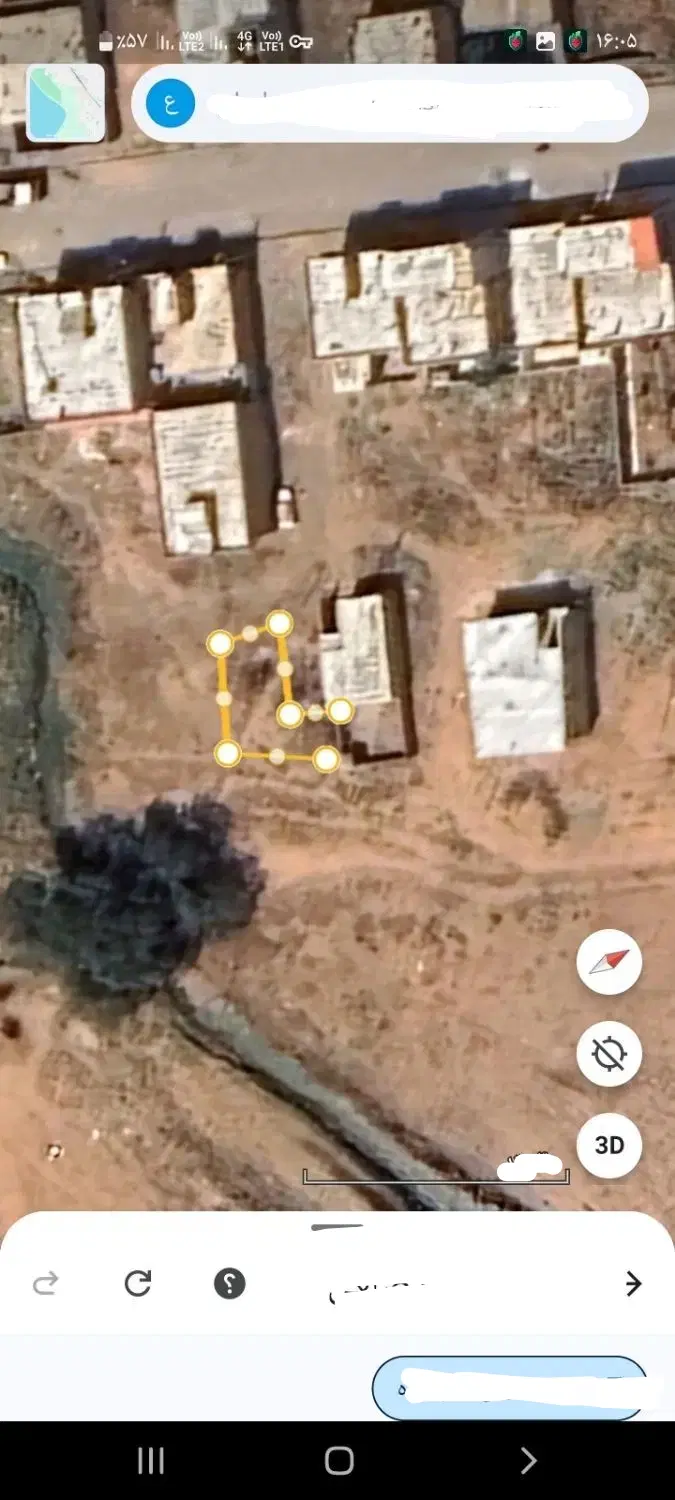Go to the home screen
This screenshot has width=675, height=1500.
[x=339, y=1461]
